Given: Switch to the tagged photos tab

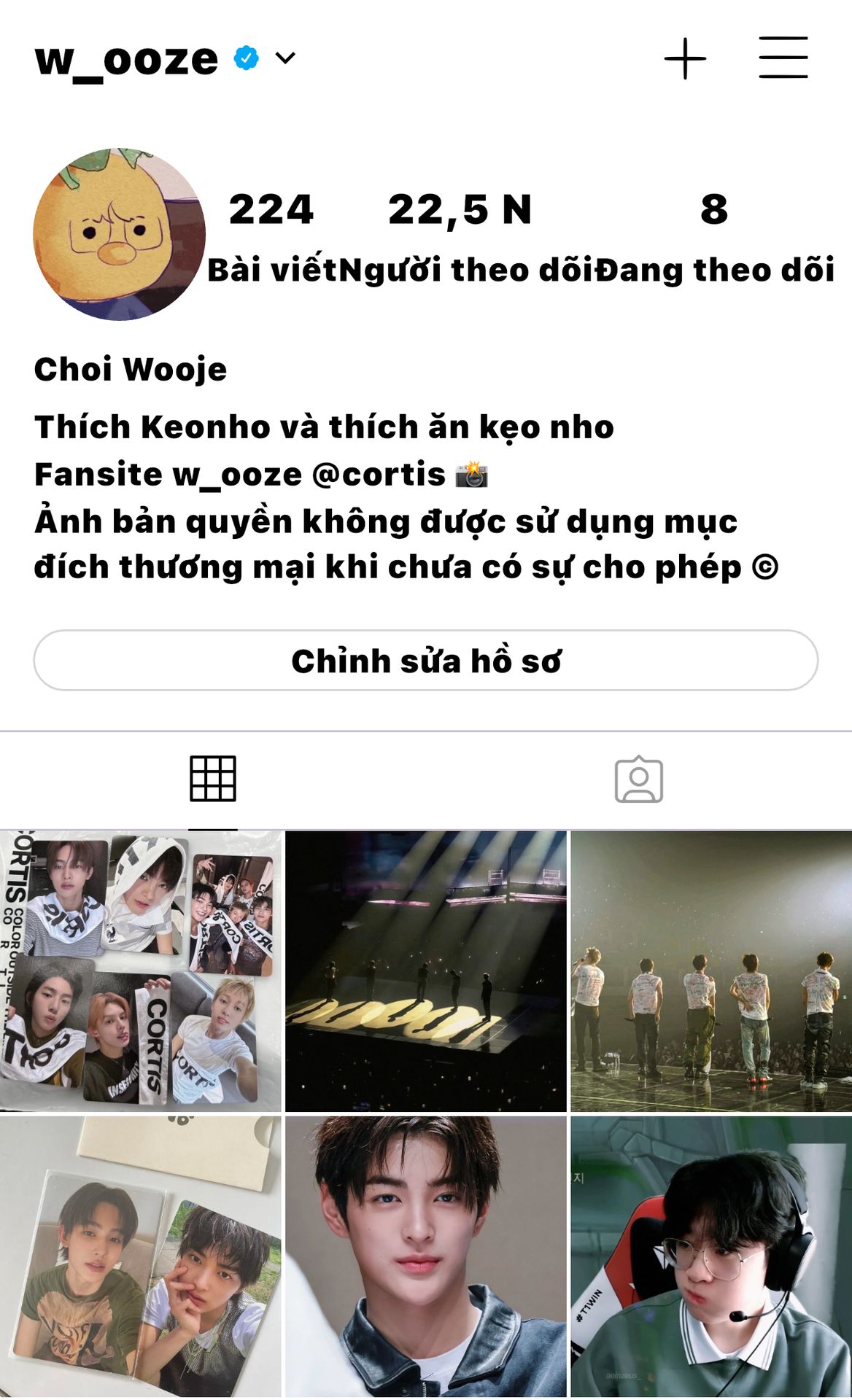Looking at the screenshot, I should click(x=639, y=779).
